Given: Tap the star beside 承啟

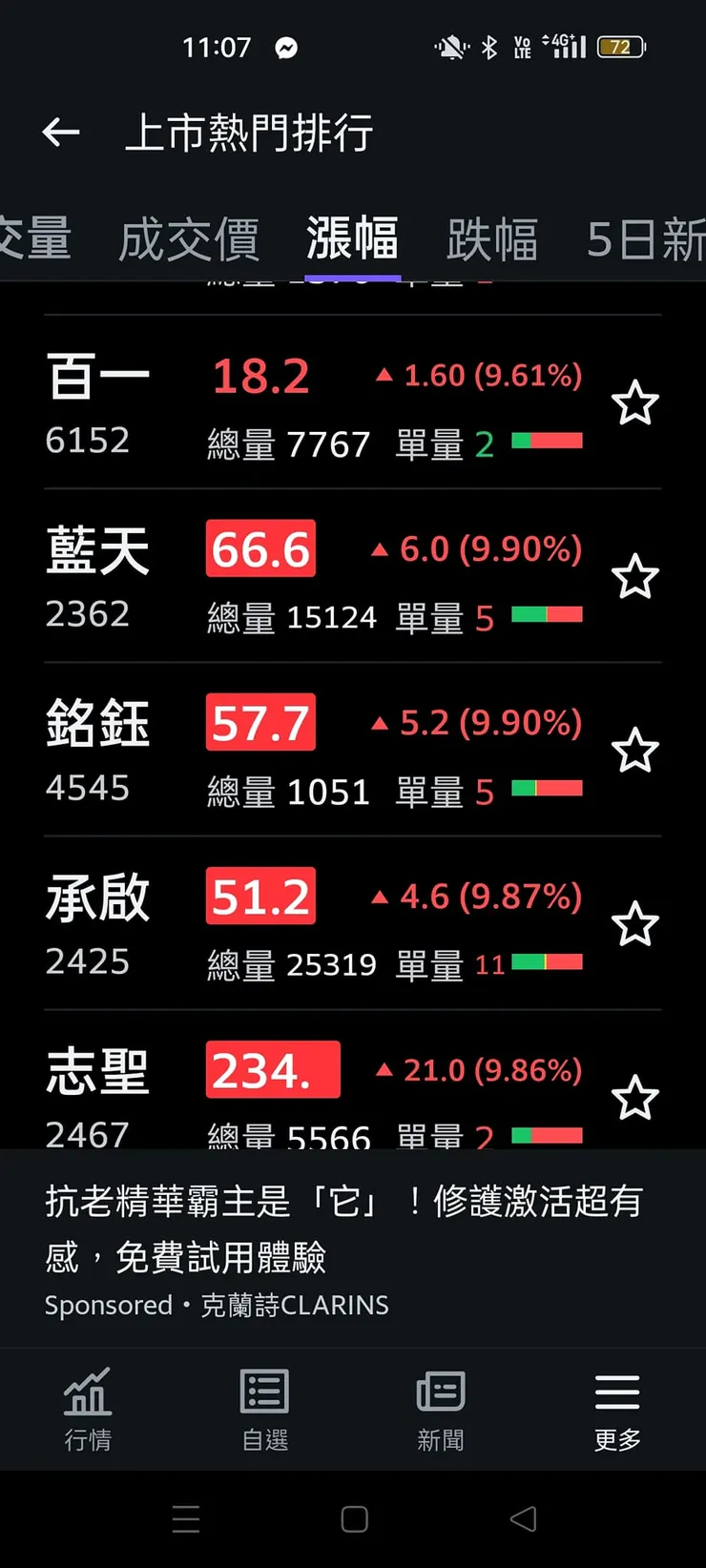Looking at the screenshot, I should 634,924.
